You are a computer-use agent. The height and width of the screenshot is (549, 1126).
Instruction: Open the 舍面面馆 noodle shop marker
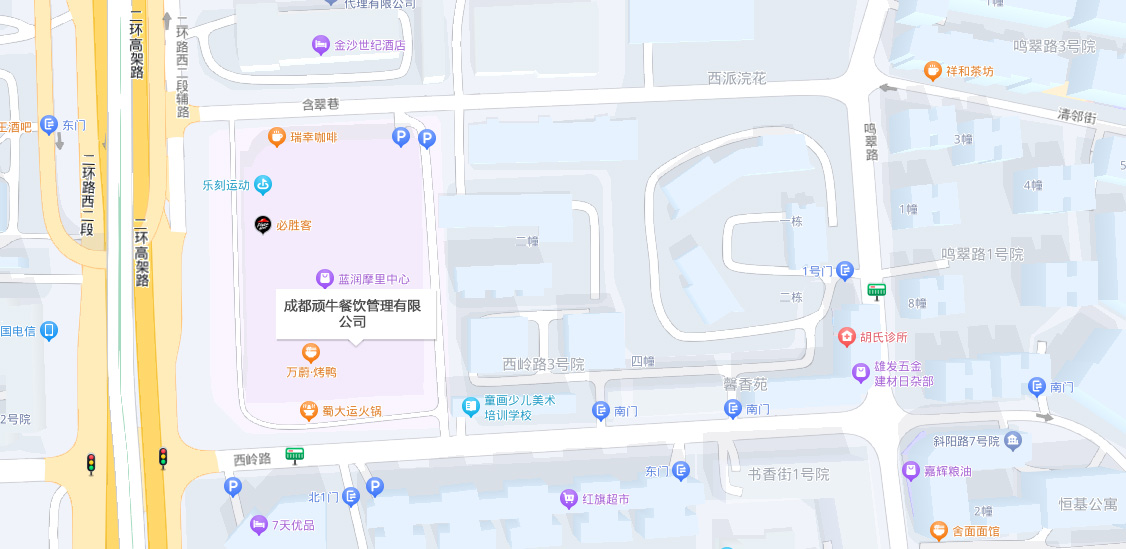[938, 531]
